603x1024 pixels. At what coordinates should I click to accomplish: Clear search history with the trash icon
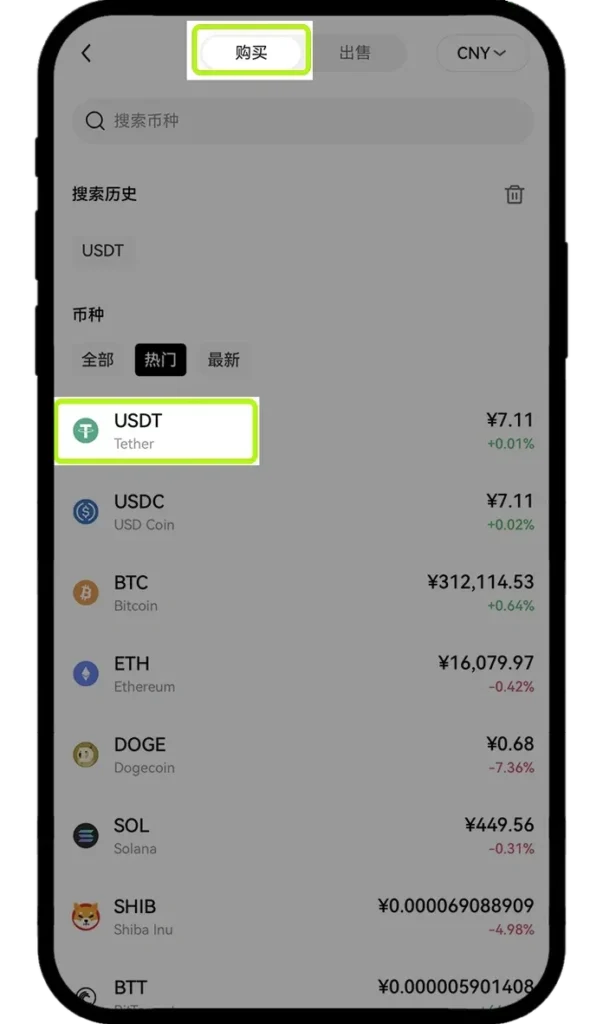tap(514, 194)
